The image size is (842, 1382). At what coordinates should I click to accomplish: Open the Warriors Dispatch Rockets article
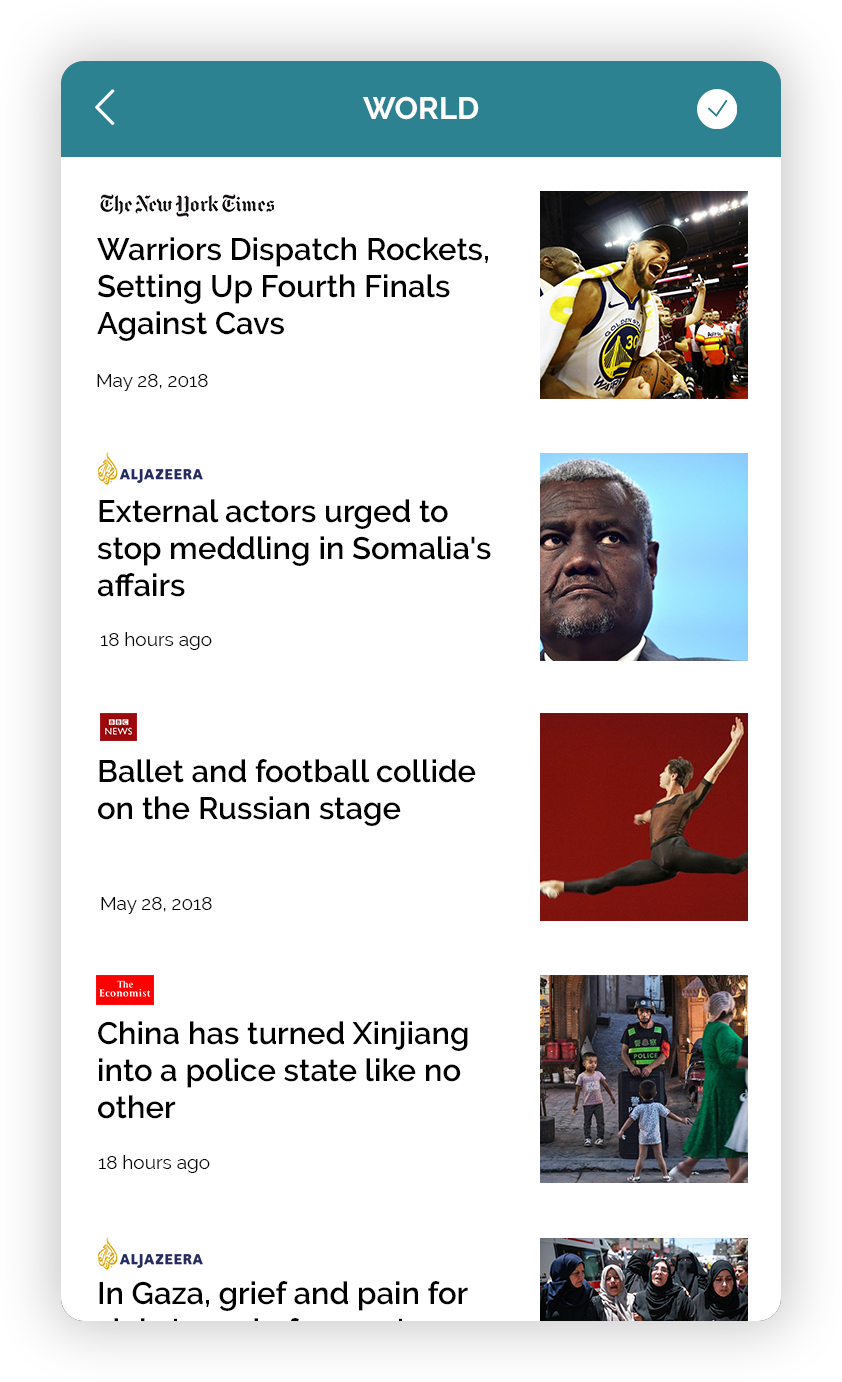click(293, 286)
